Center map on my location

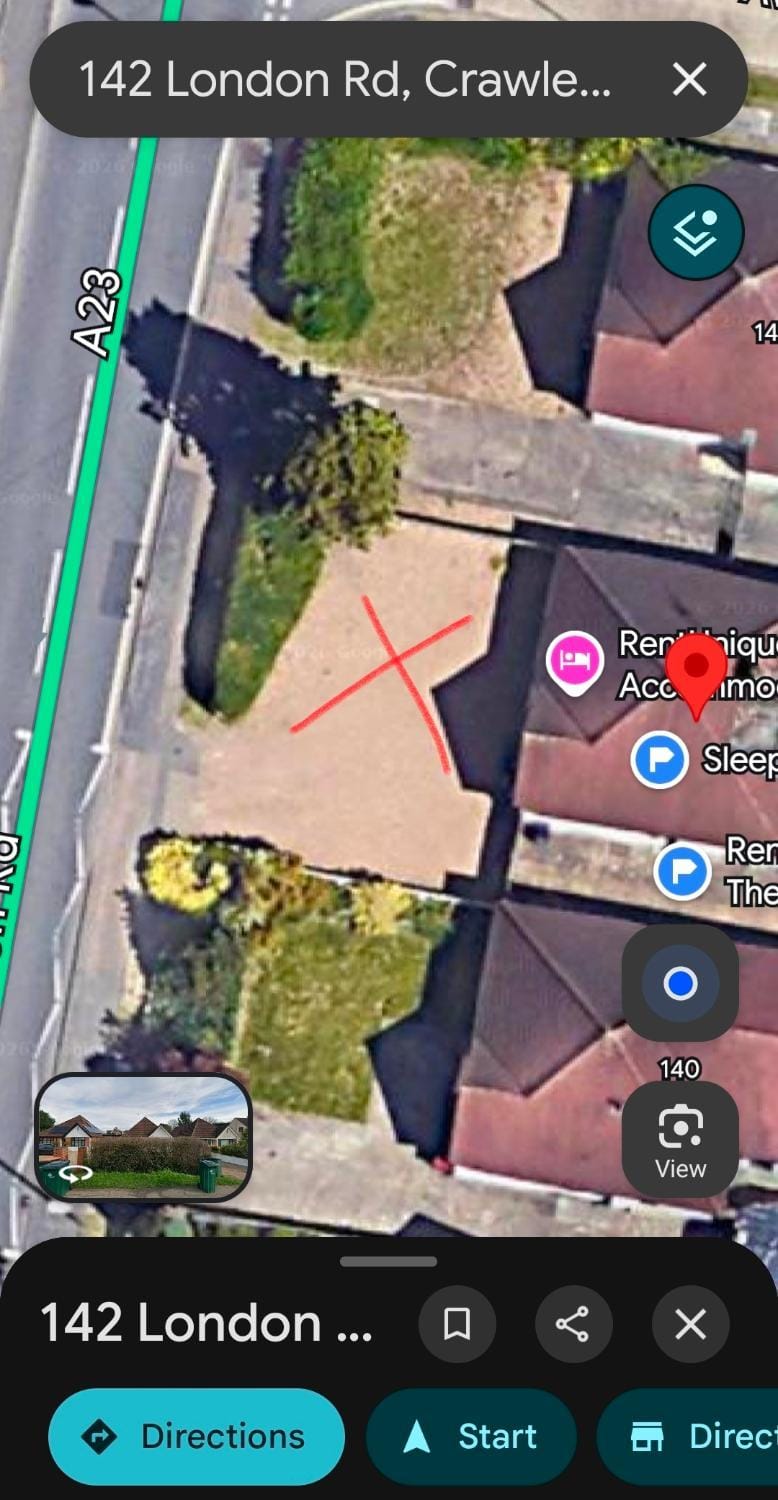680,983
